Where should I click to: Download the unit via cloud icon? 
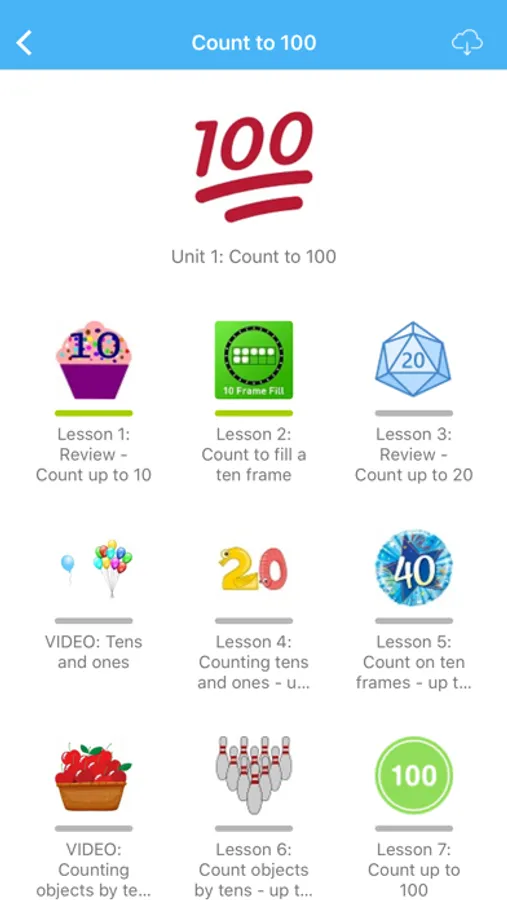[x=467, y=43]
